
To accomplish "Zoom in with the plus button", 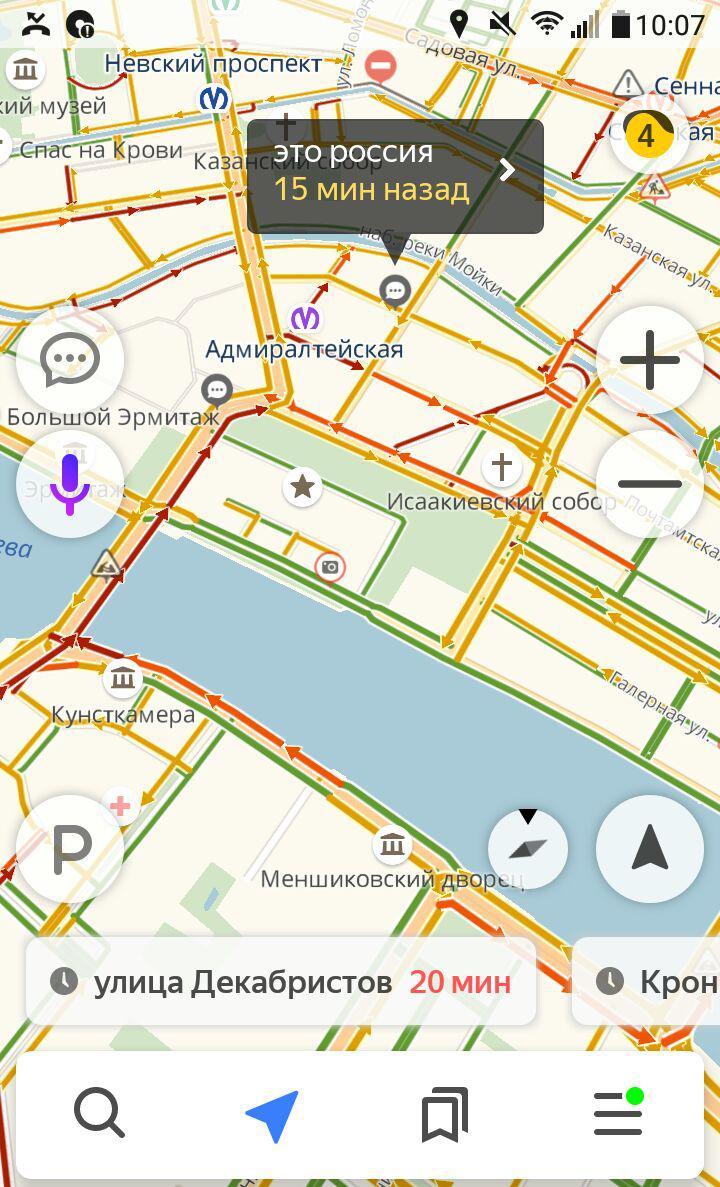I will pyautogui.click(x=650, y=360).
